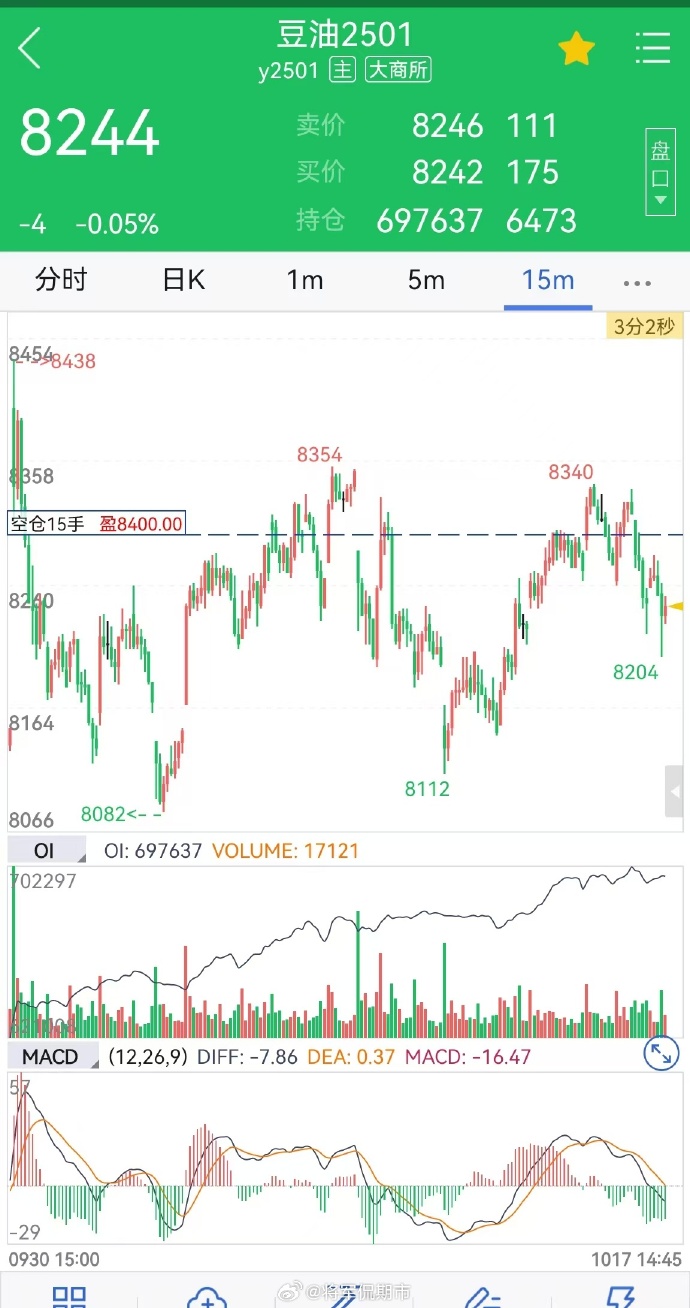Switch to the 分时 chart tab
The height and width of the screenshot is (1308, 690).
[61, 280]
